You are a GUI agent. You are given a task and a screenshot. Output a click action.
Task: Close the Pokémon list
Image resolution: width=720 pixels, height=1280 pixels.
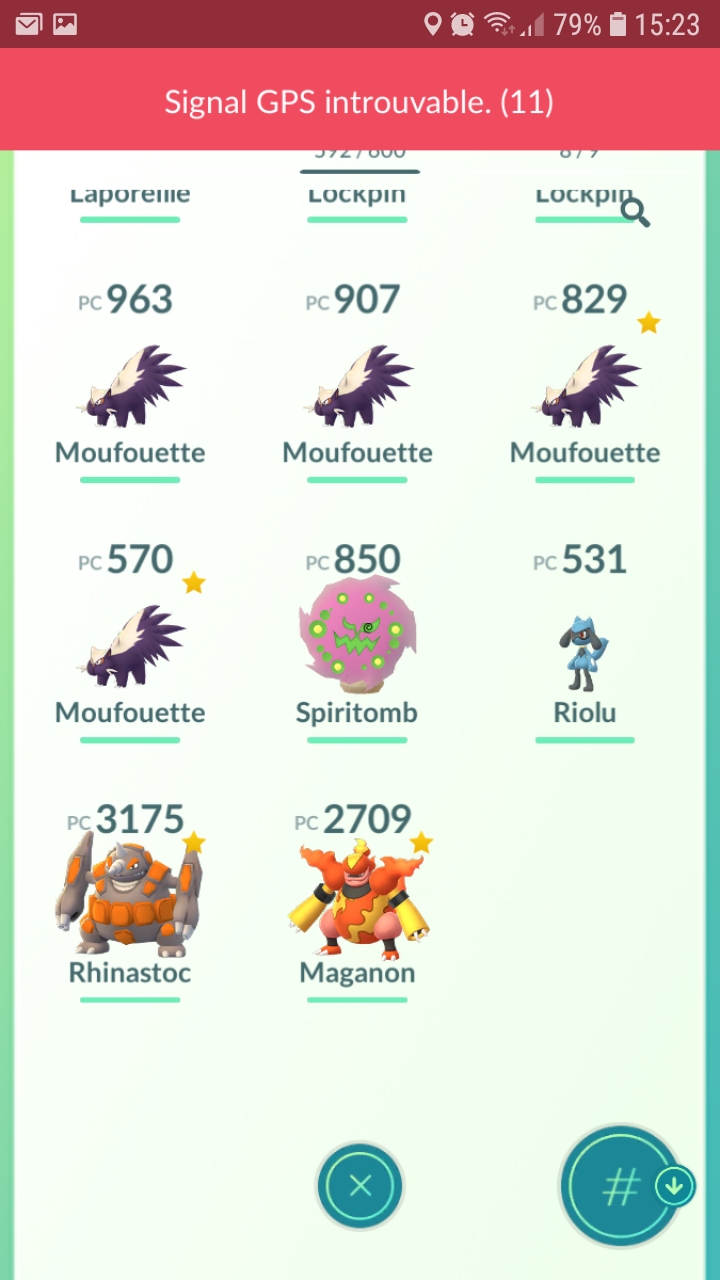coord(360,1187)
